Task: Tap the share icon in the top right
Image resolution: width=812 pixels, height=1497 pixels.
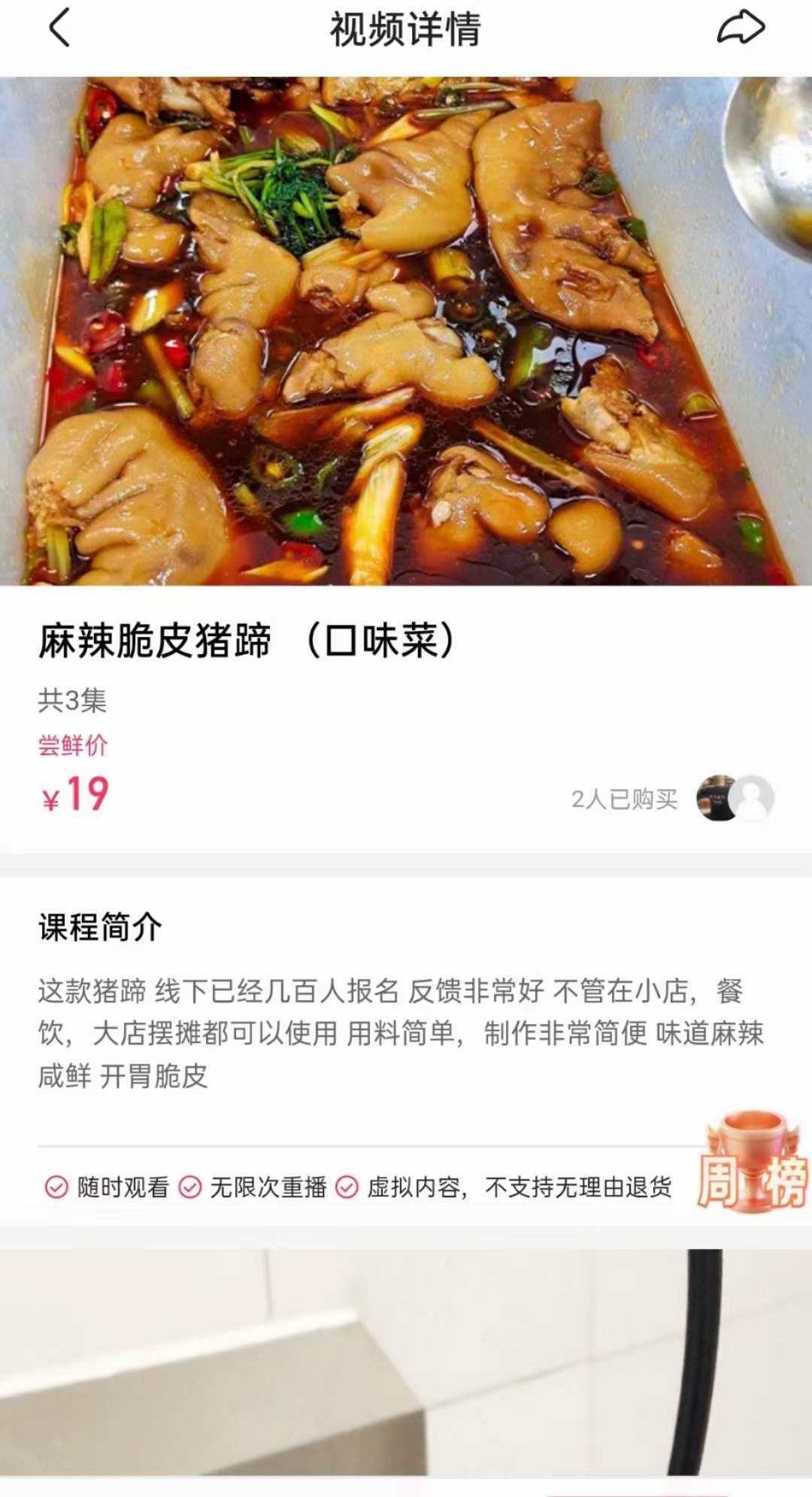Action: coord(738,30)
